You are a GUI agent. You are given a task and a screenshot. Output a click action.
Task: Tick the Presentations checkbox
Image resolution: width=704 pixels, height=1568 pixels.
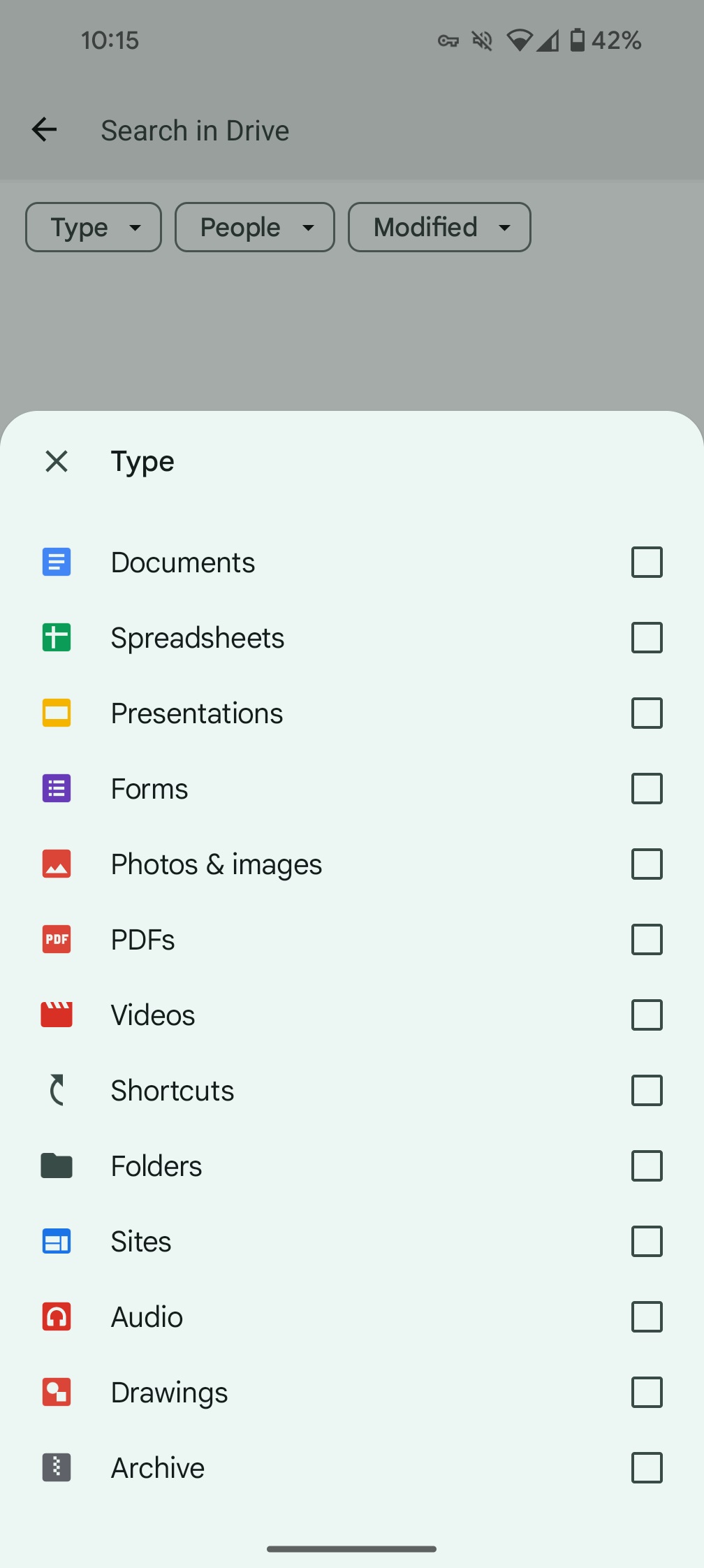(647, 713)
